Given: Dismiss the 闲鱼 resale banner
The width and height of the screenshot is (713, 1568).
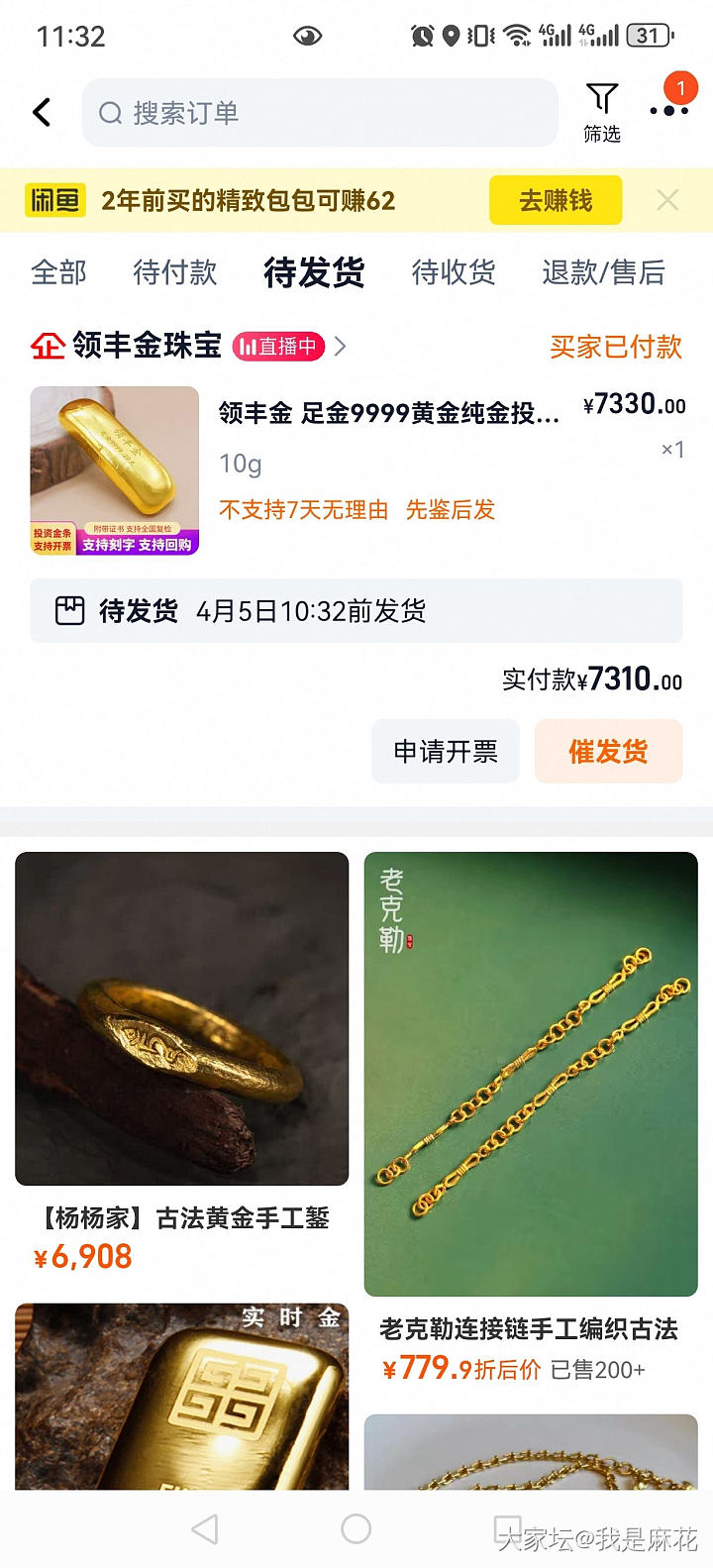Looking at the screenshot, I should coord(667,200).
